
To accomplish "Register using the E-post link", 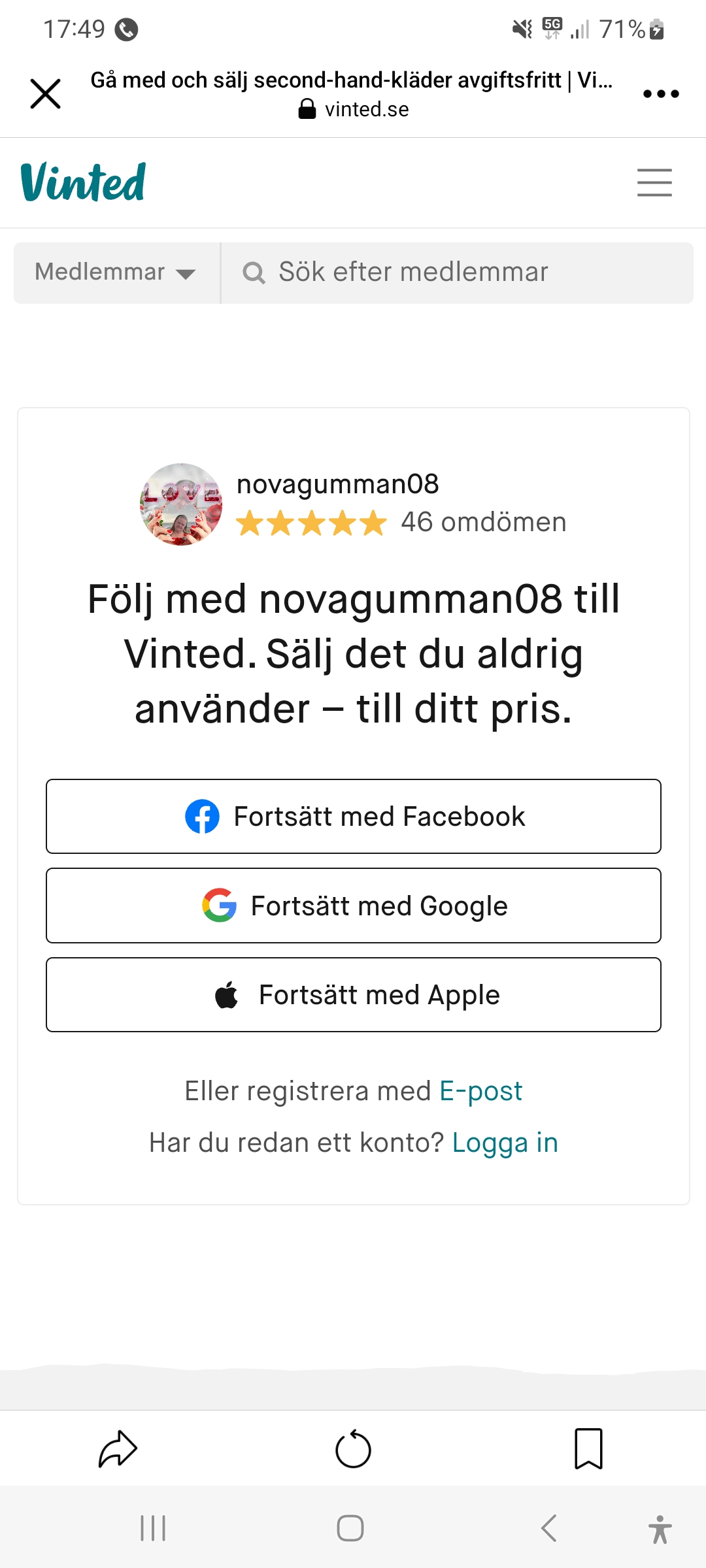I will 480,1091.
